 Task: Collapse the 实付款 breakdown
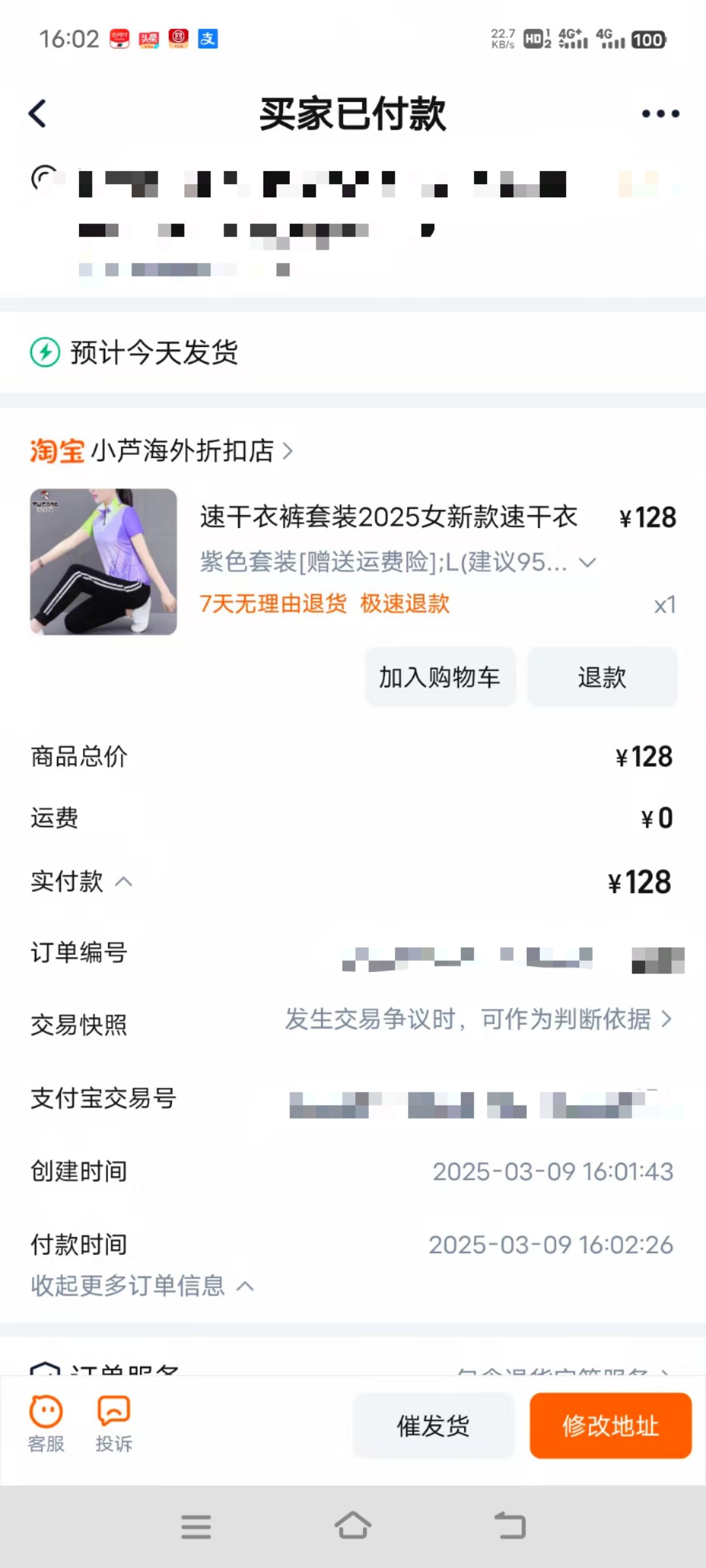[82, 882]
